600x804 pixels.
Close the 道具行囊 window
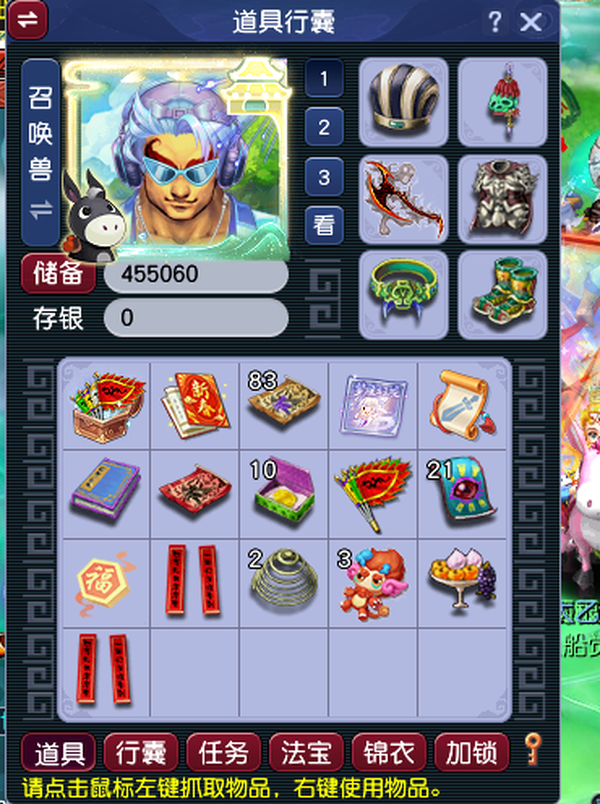[x=531, y=22]
